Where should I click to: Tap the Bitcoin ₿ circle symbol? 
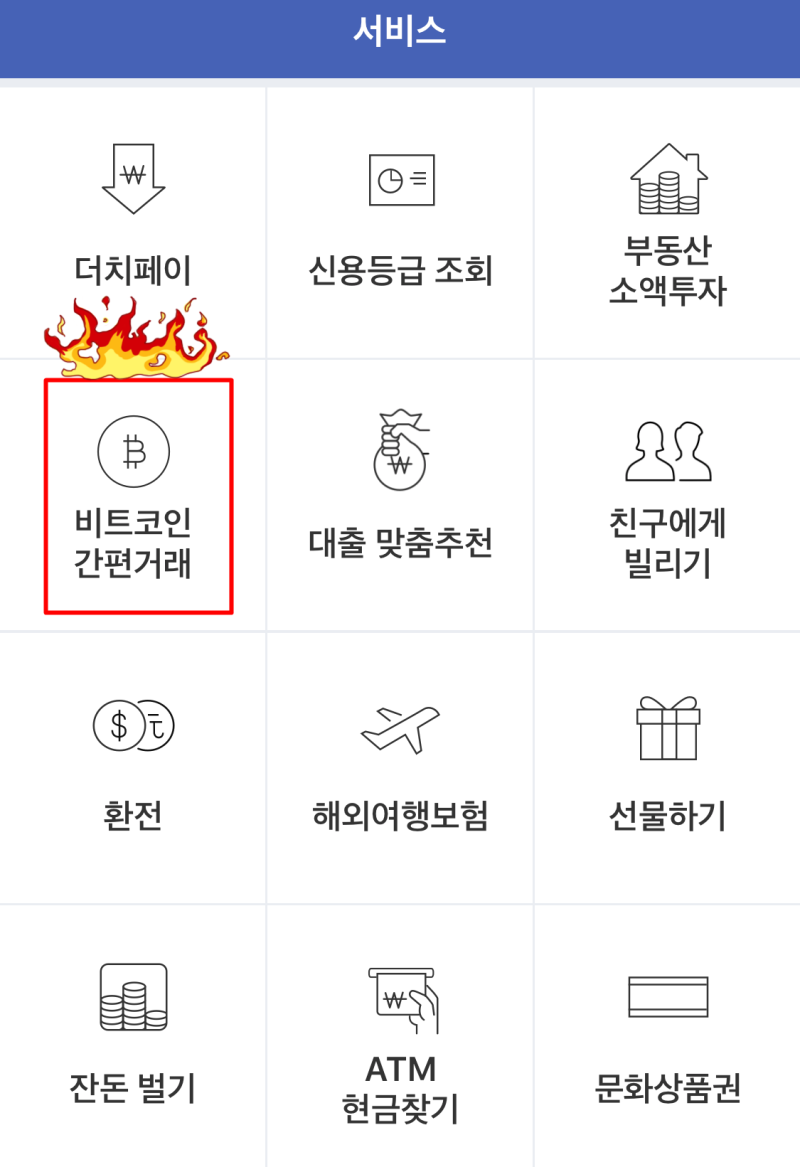pos(132,451)
